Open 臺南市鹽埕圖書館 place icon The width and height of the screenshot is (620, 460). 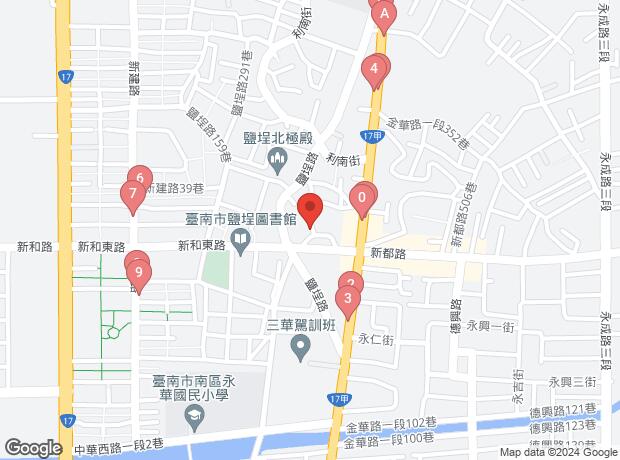[241, 238]
